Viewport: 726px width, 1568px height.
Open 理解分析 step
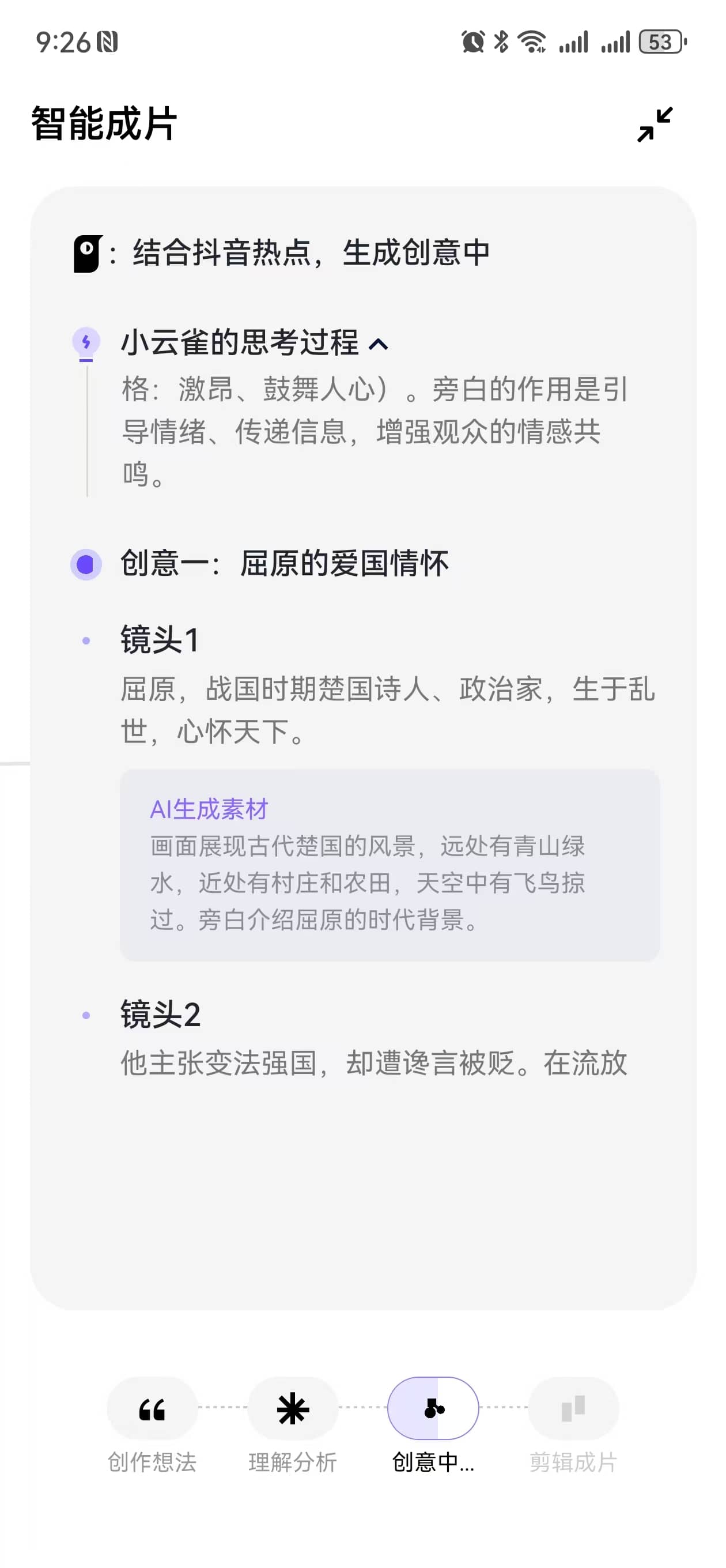[x=293, y=1408]
